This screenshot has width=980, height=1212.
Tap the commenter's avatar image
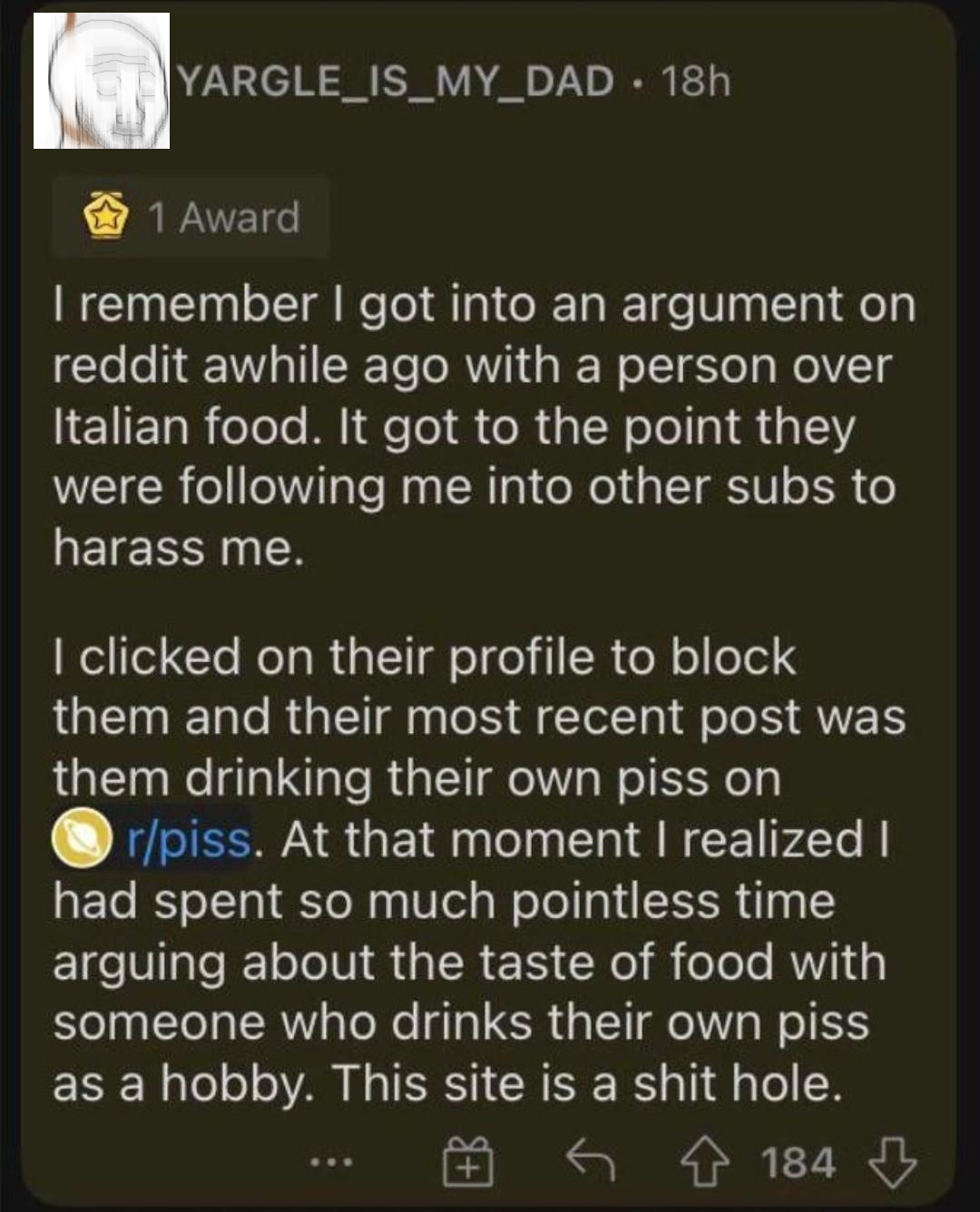102,81
